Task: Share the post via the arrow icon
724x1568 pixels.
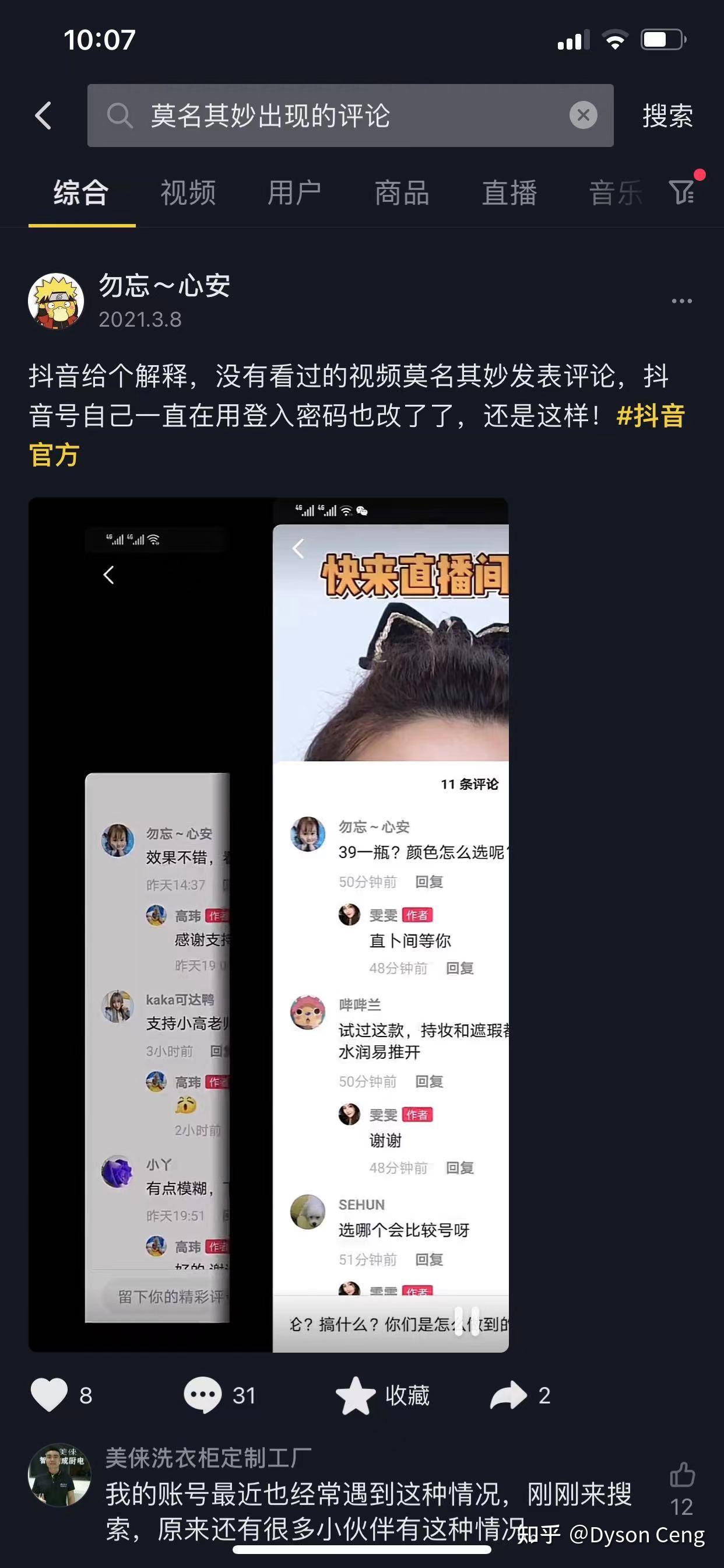Action: pyautogui.click(x=508, y=1395)
